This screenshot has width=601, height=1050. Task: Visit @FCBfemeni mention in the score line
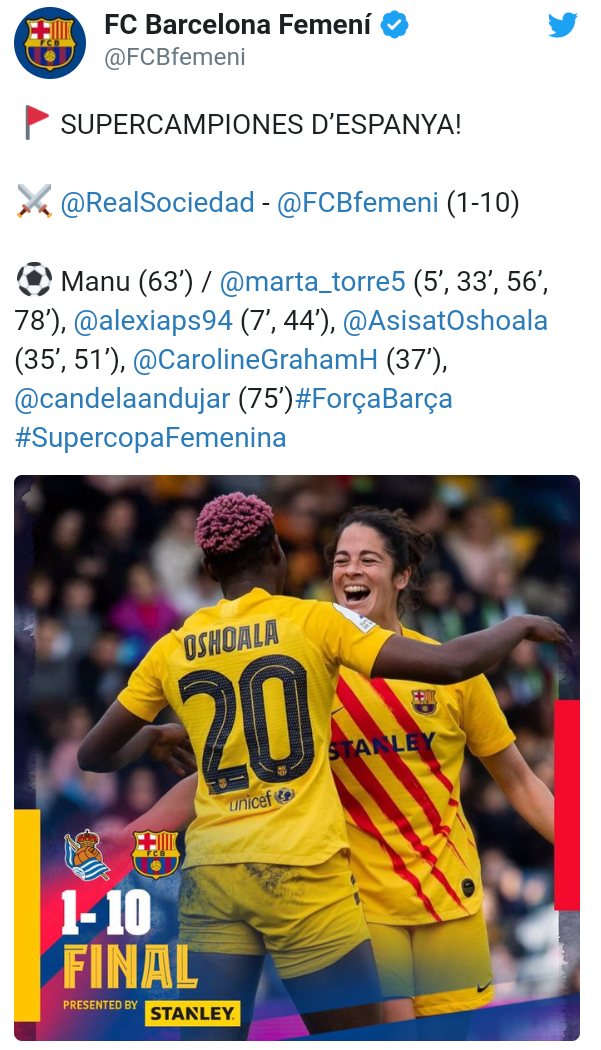point(357,203)
